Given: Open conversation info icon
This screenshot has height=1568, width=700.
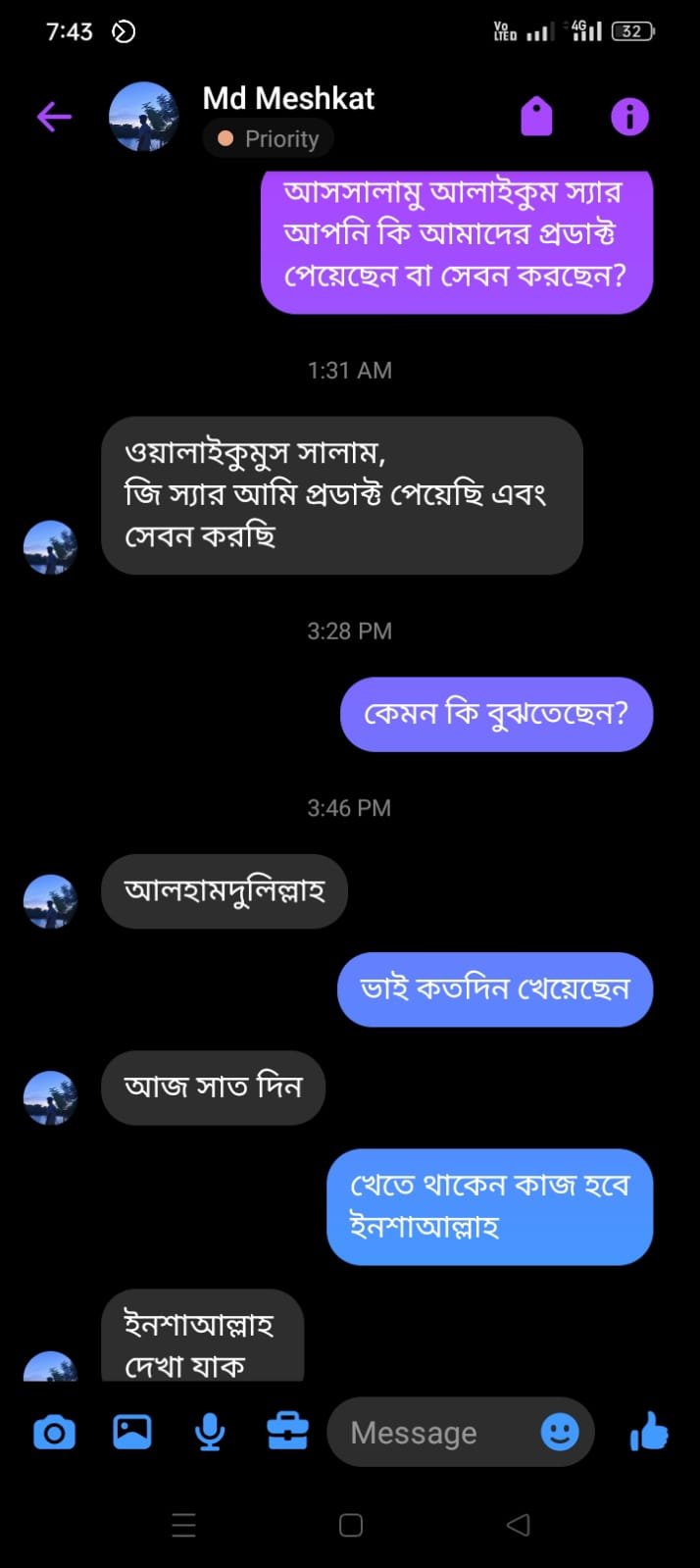Looking at the screenshot, I should [629, 117].
